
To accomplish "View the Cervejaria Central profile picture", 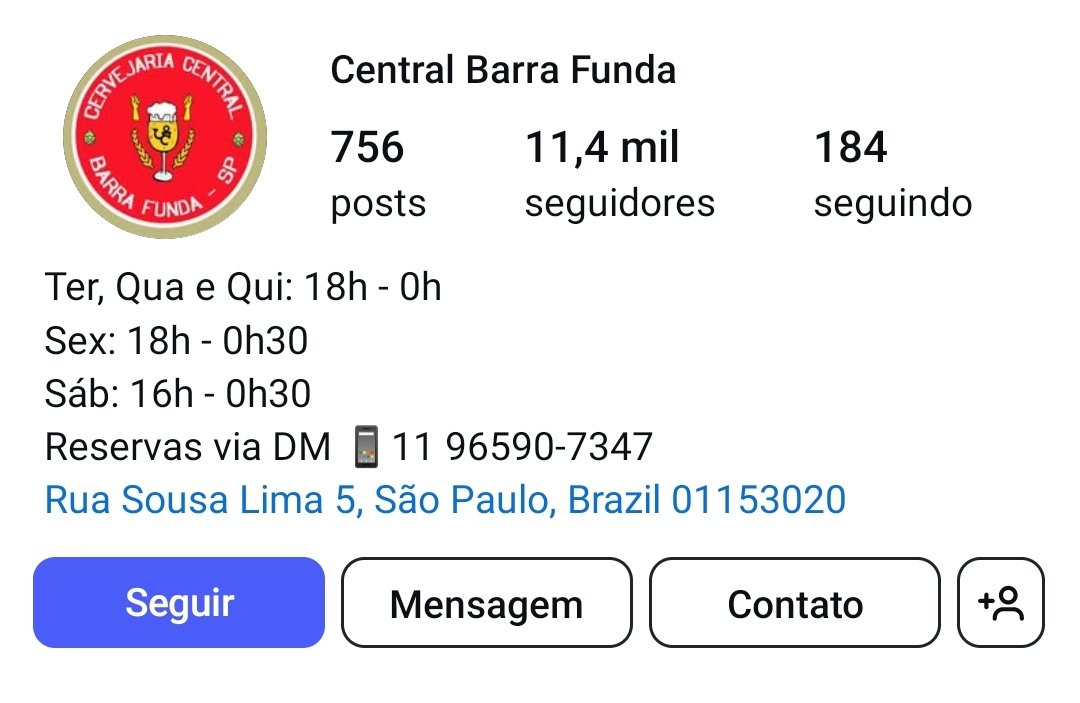I will click(165, 137).
